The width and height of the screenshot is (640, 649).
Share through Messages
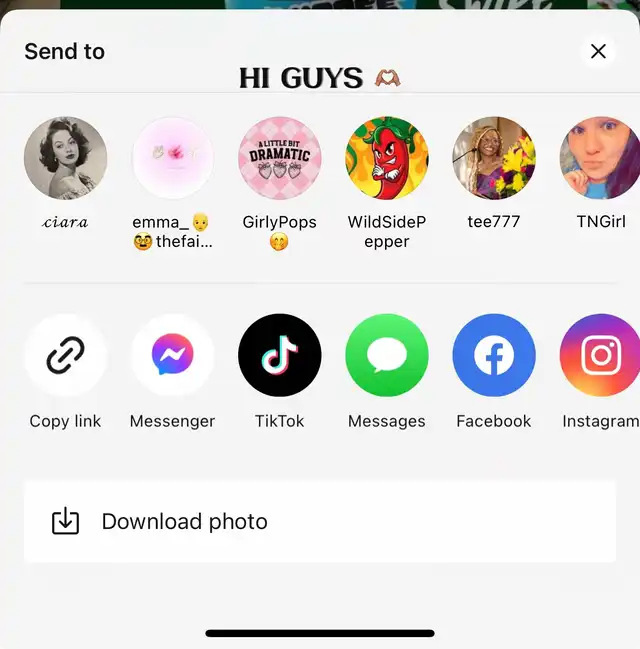click(x=386, y=355)
